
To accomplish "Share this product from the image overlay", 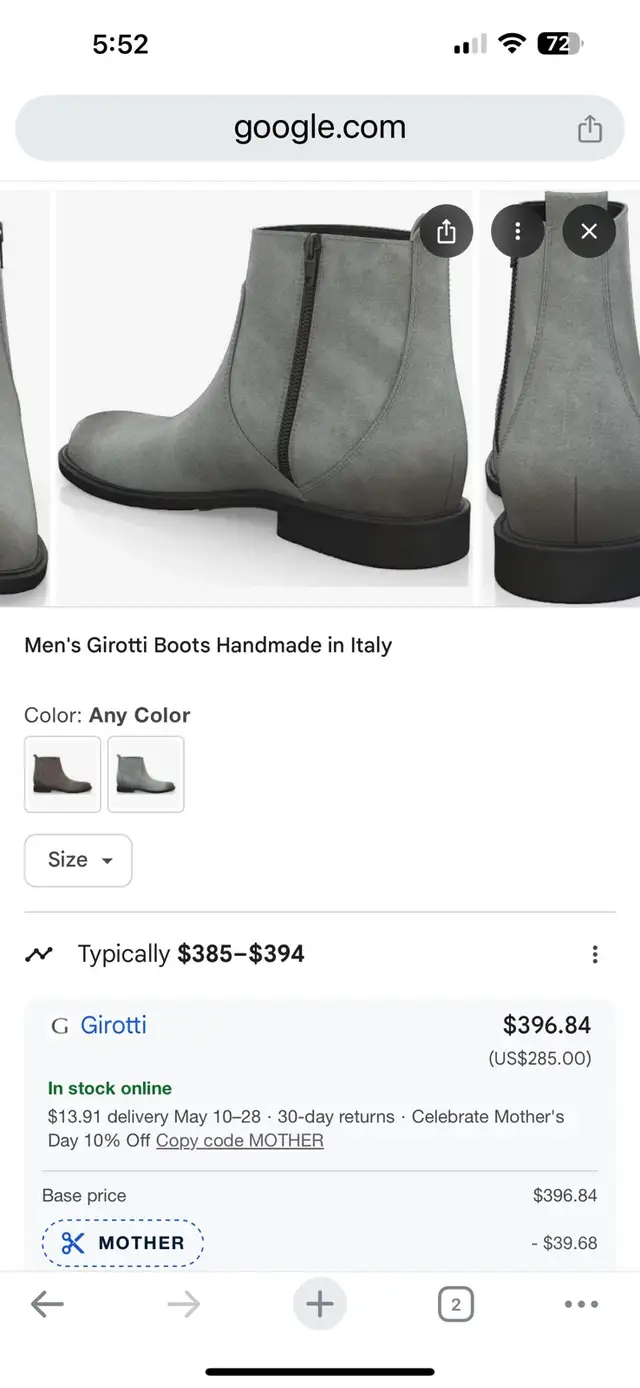I will tap(446, 232).
